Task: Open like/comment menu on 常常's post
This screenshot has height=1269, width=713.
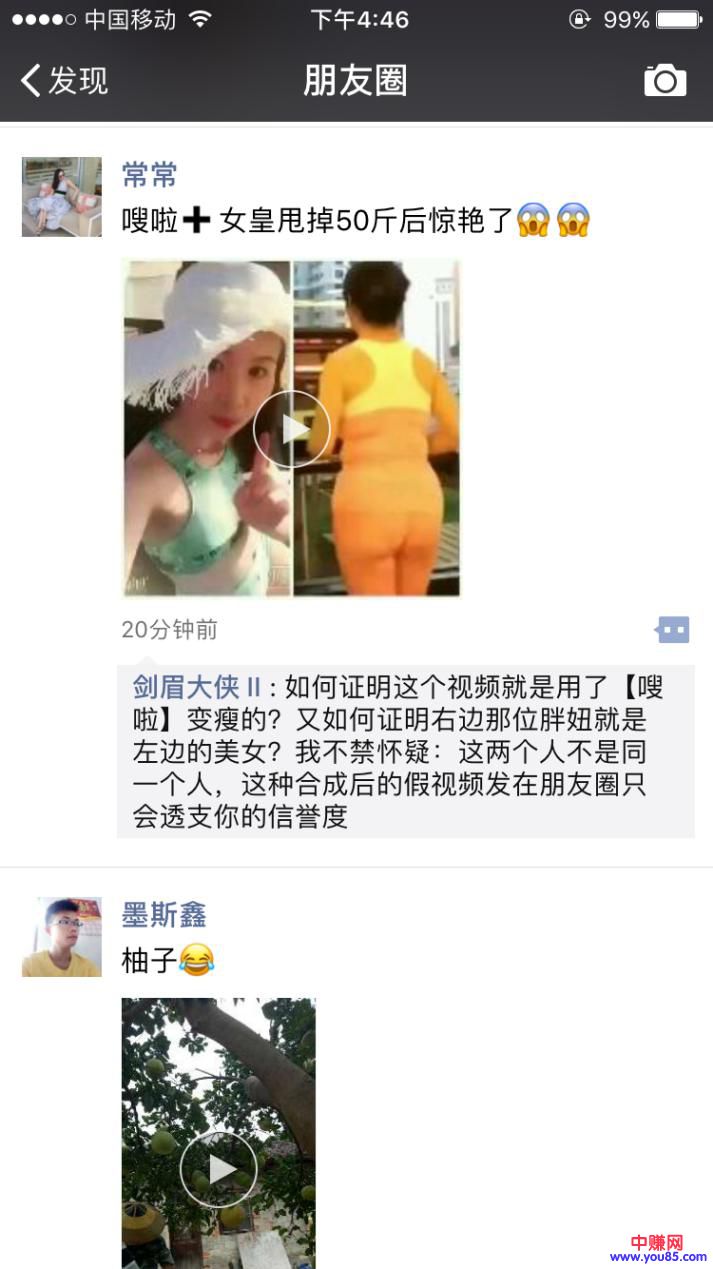Action: tap(672, 630)
